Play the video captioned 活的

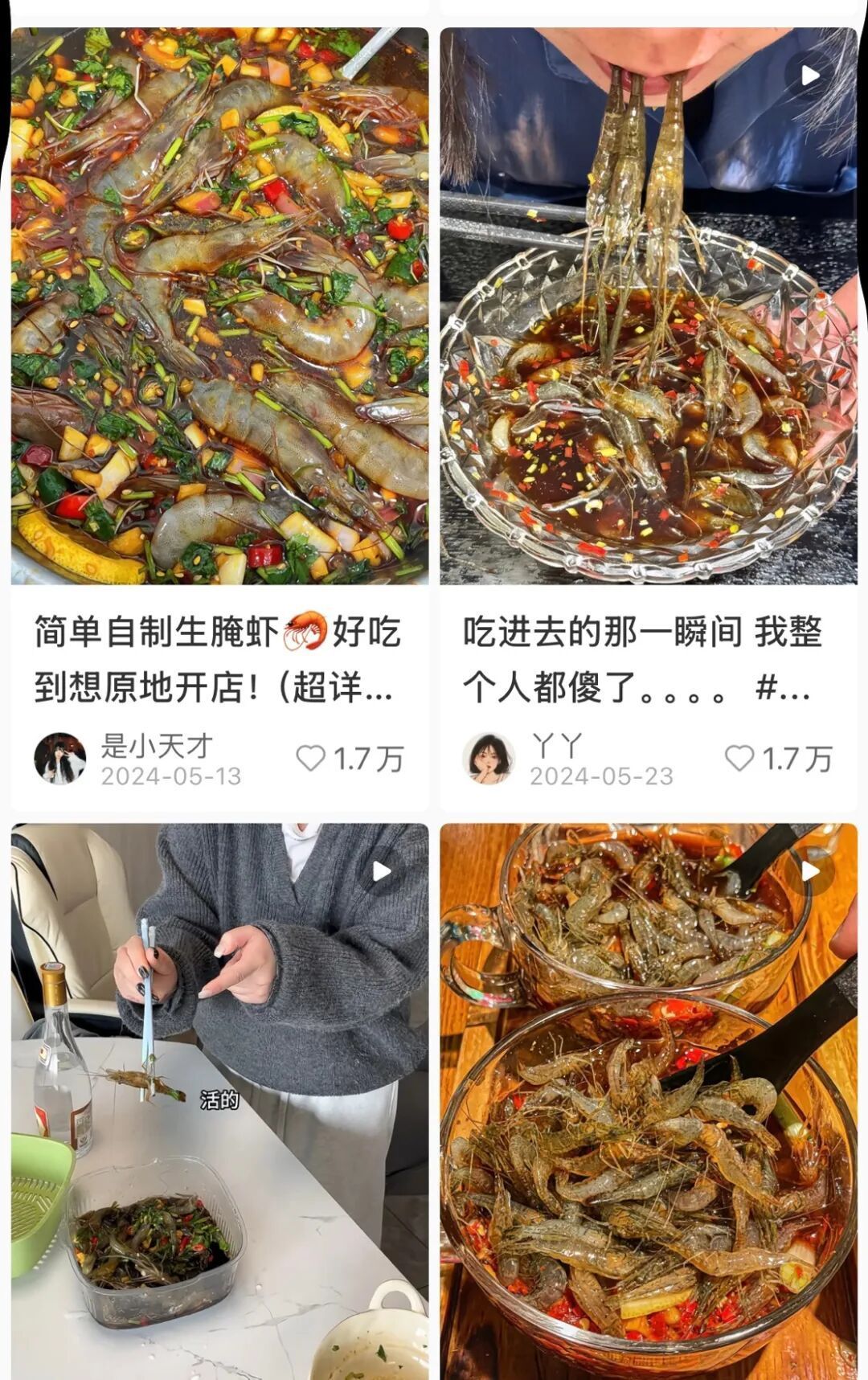coord(219,1101)
